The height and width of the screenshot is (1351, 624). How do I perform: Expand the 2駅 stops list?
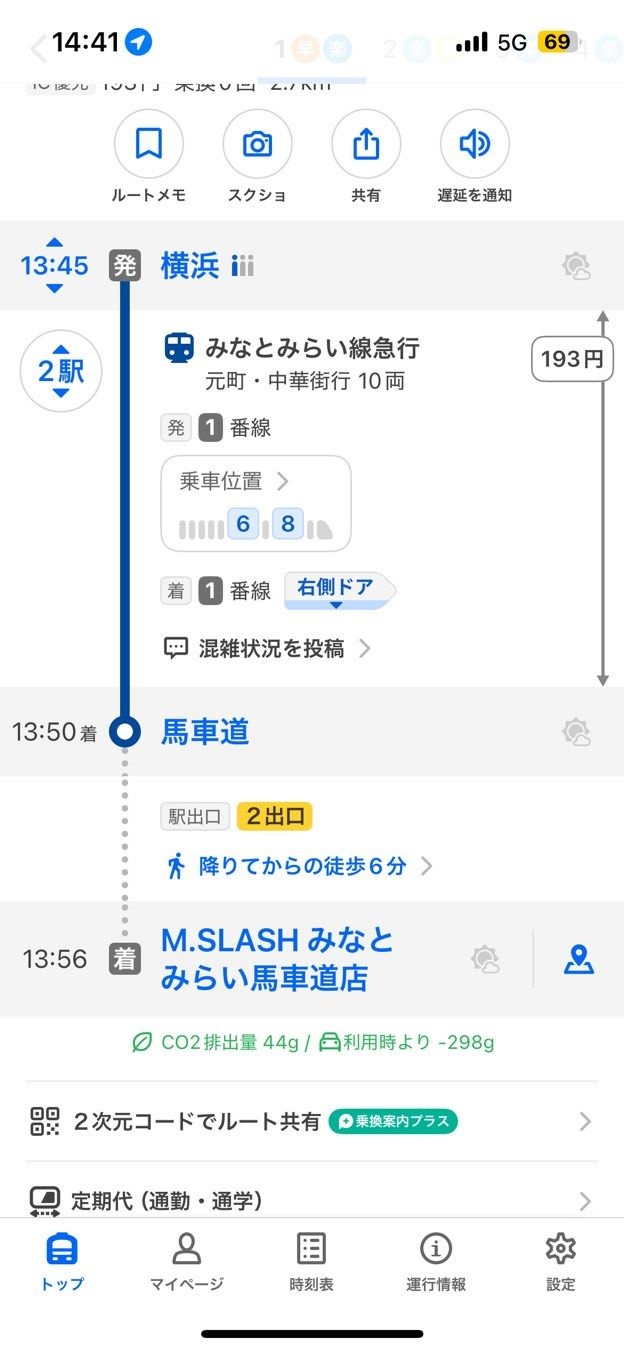pyautogui.click(x=61, y=372)
